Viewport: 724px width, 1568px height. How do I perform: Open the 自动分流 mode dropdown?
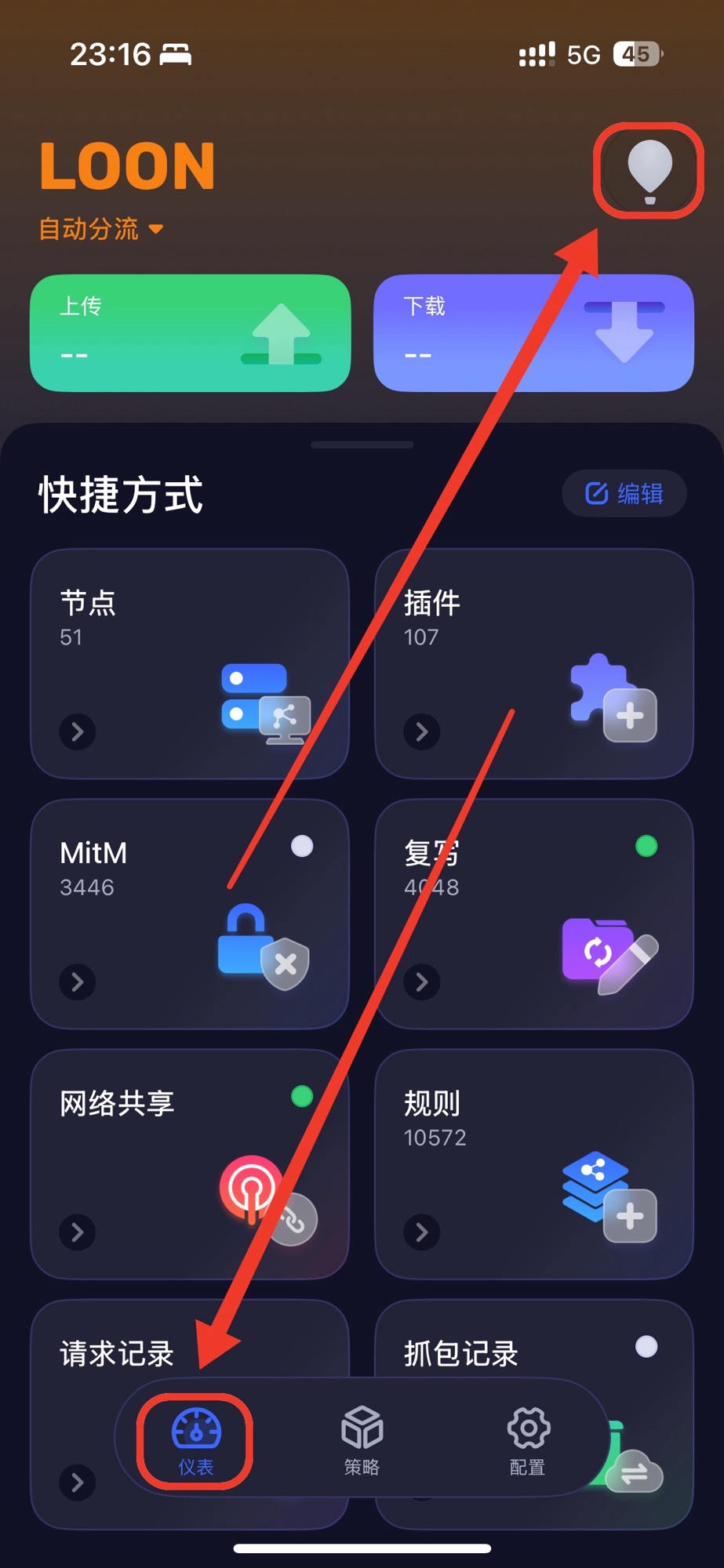pos(102,229)
